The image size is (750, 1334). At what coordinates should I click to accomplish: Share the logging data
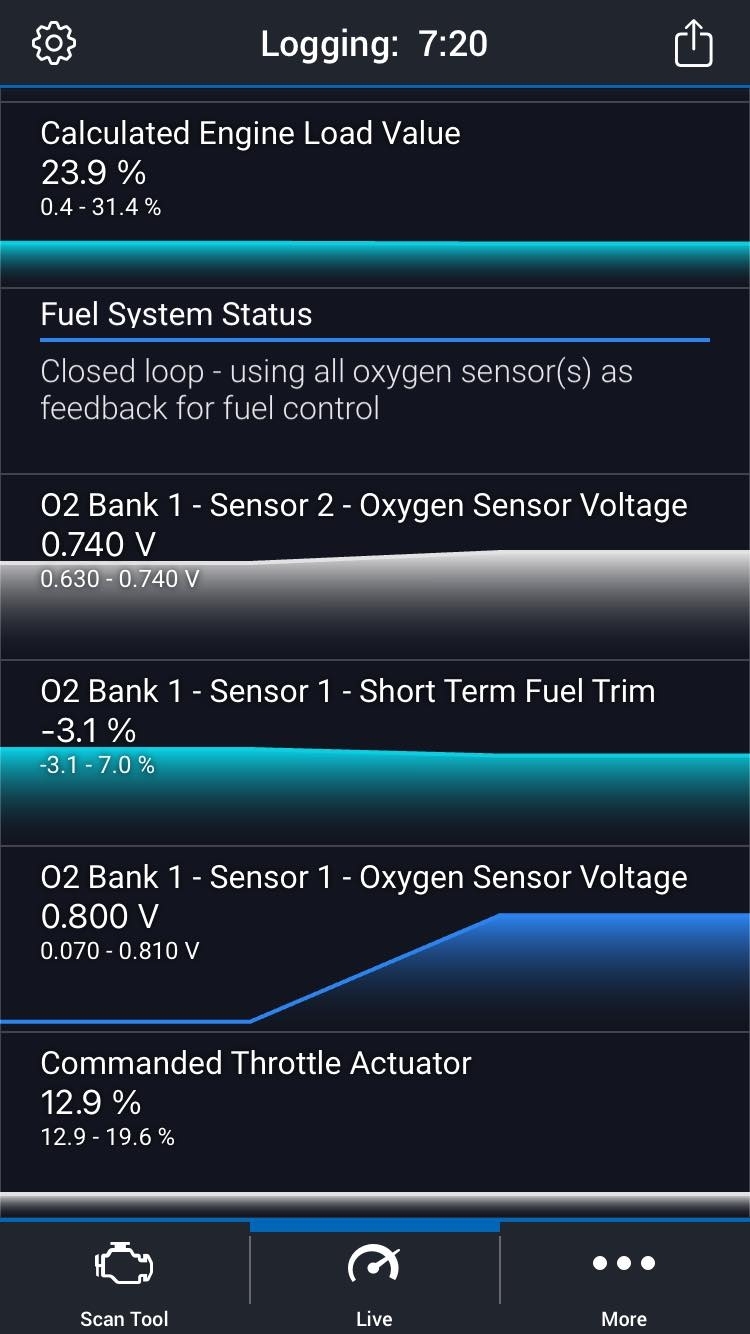(694, 45)
